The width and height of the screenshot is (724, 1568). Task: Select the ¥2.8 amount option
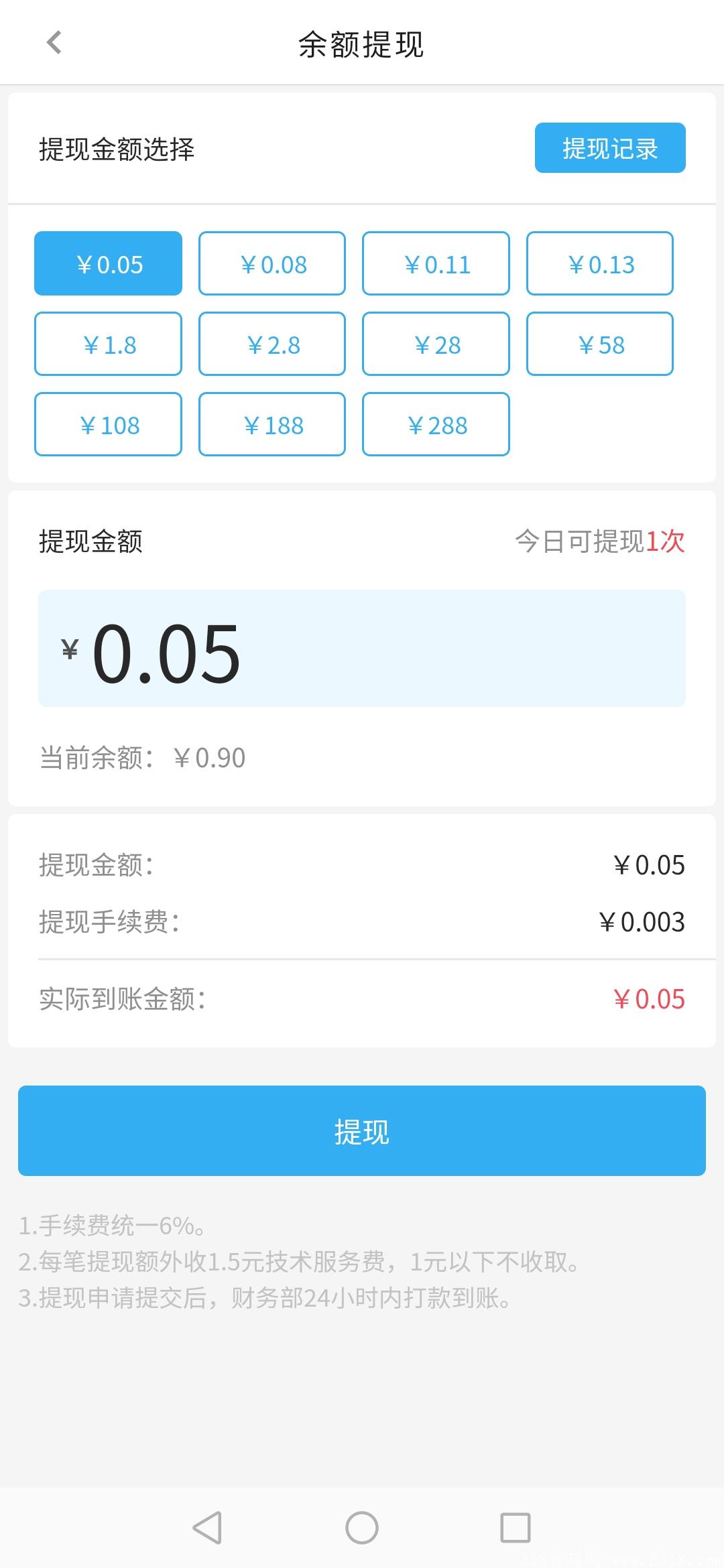[x=272, y=344]
